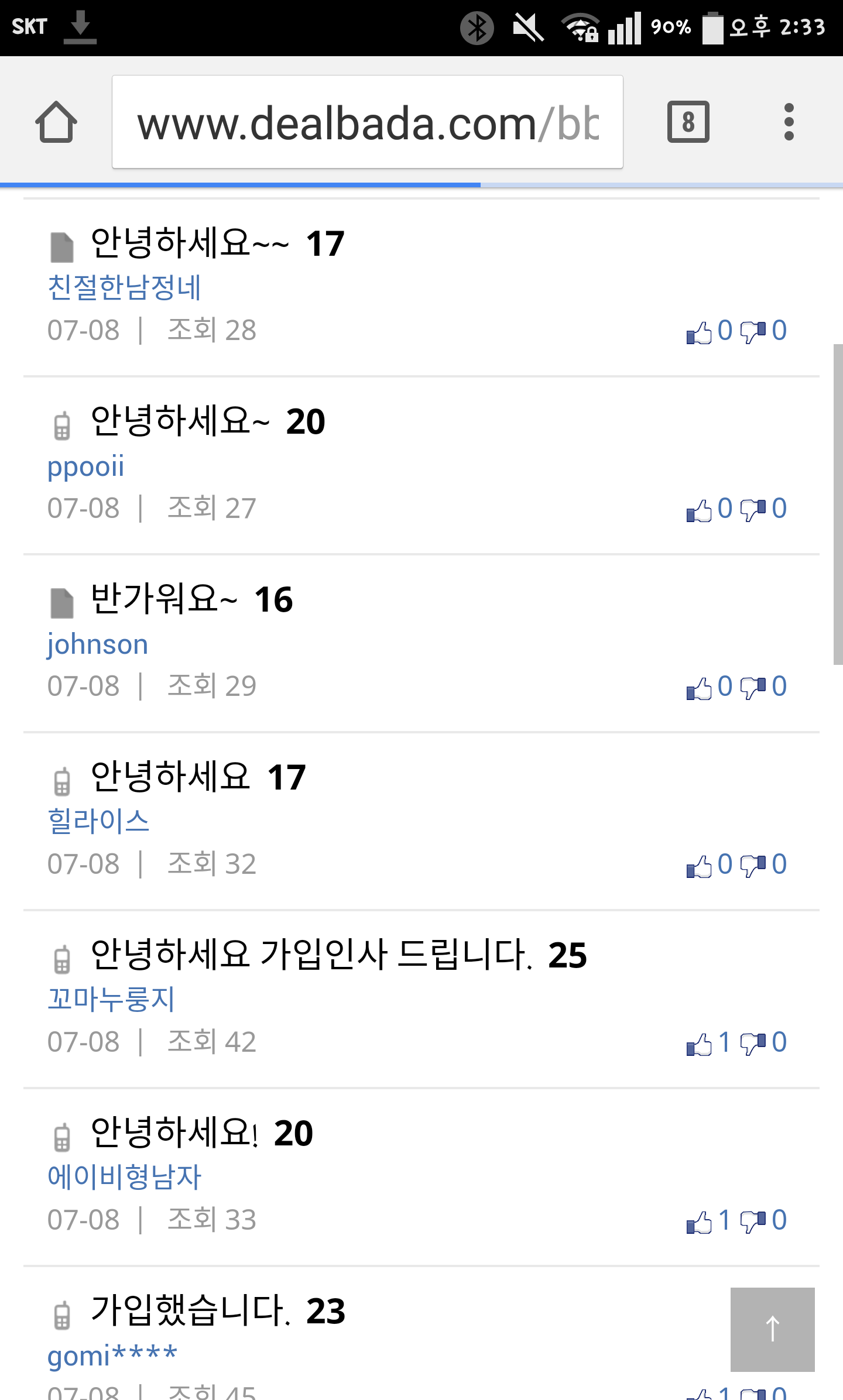The image size is (843, 1400).
Task: Open the post 반가워요~
Action: (164, 599)
